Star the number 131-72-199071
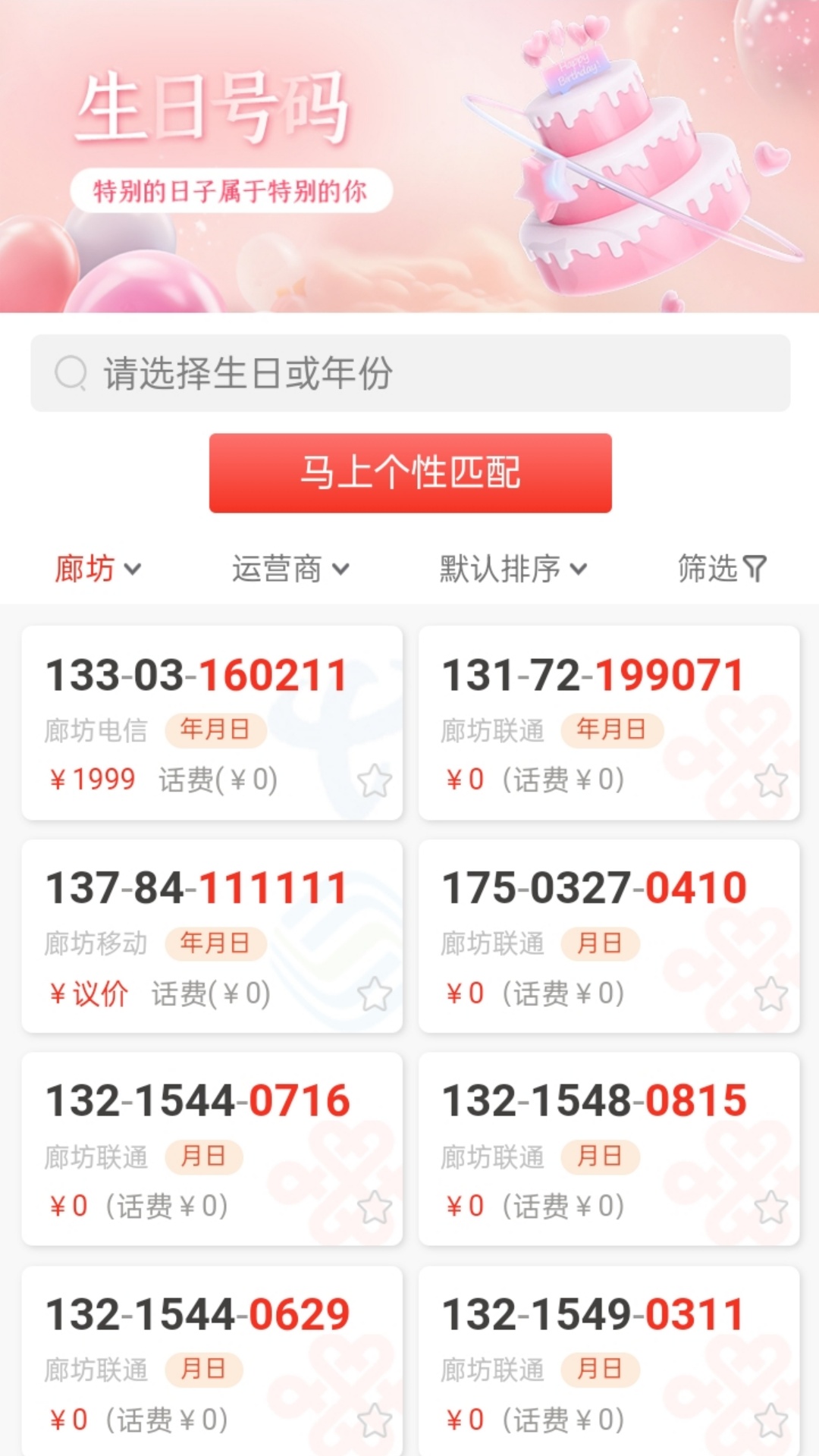 coord(771,781)
